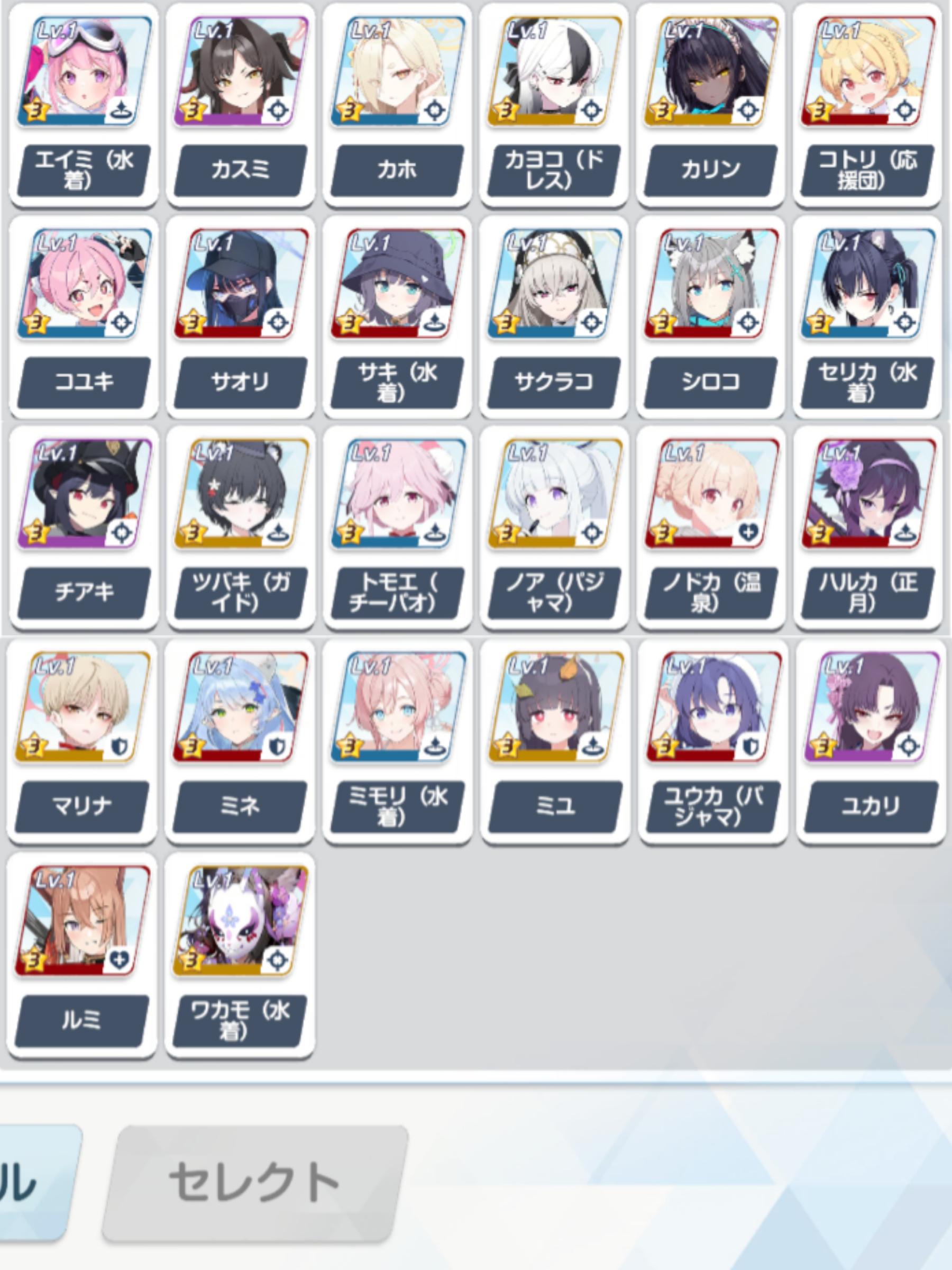Pick ノア（パジャマ） character tile
The height and width of the screenshot is (1270, 952).
click(x=554, y=527)
